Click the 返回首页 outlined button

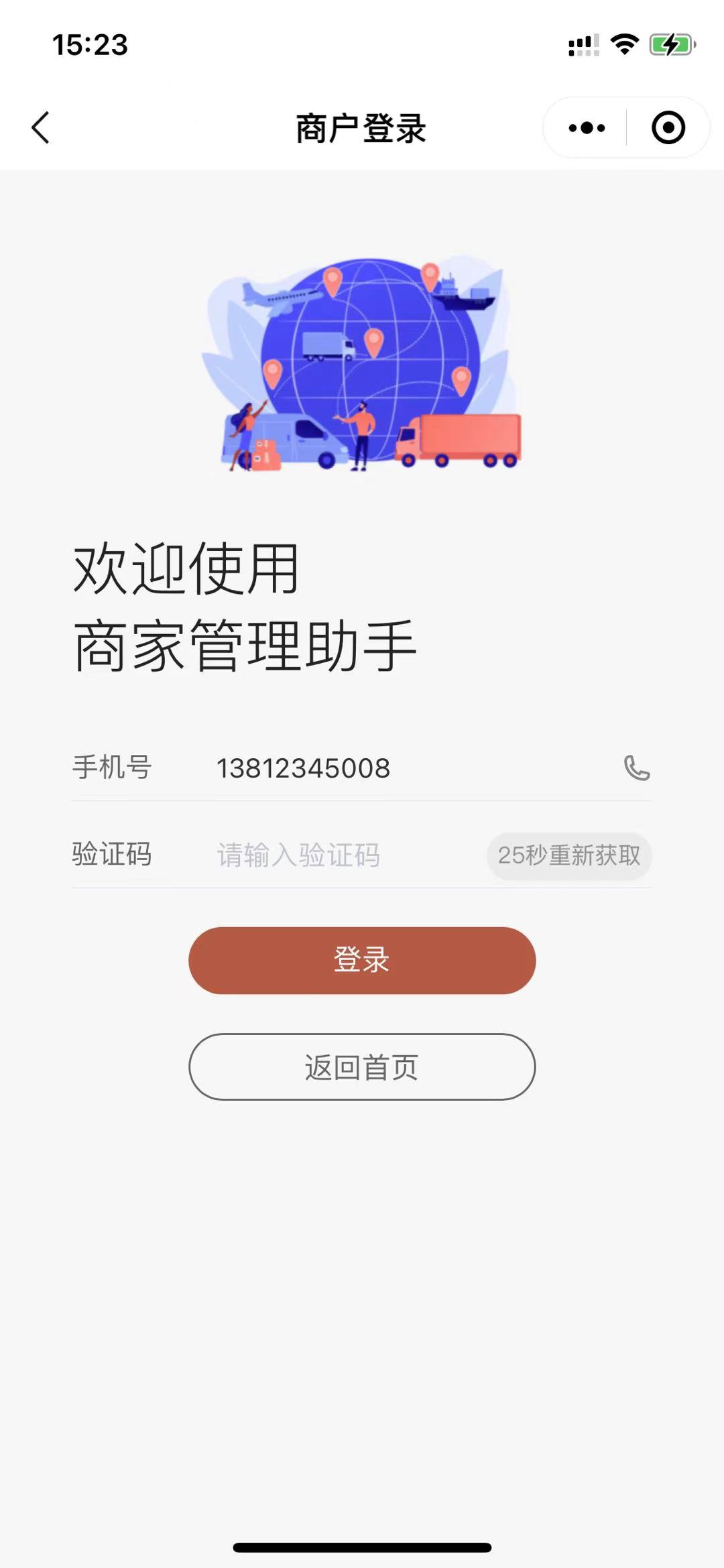(x=361, y=1066)
